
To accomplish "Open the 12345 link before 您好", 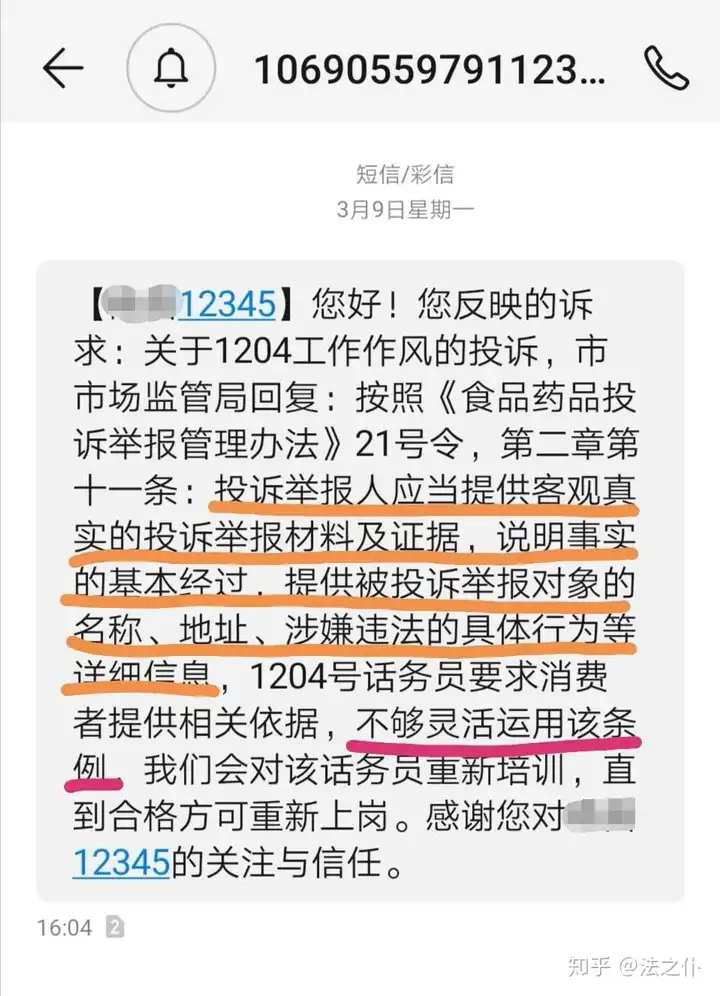I will tap(228, 302).
